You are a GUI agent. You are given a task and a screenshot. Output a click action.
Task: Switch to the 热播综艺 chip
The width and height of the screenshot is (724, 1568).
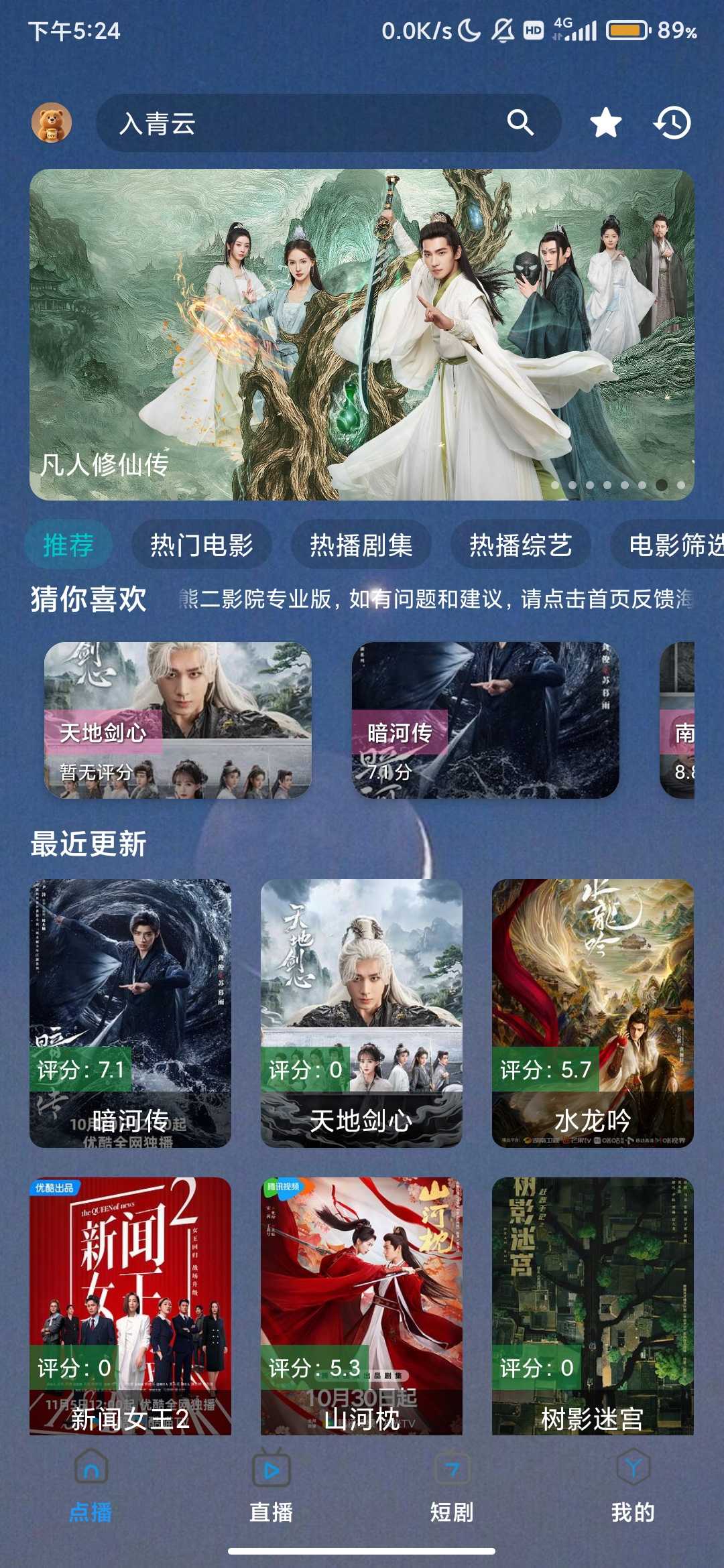521,545
